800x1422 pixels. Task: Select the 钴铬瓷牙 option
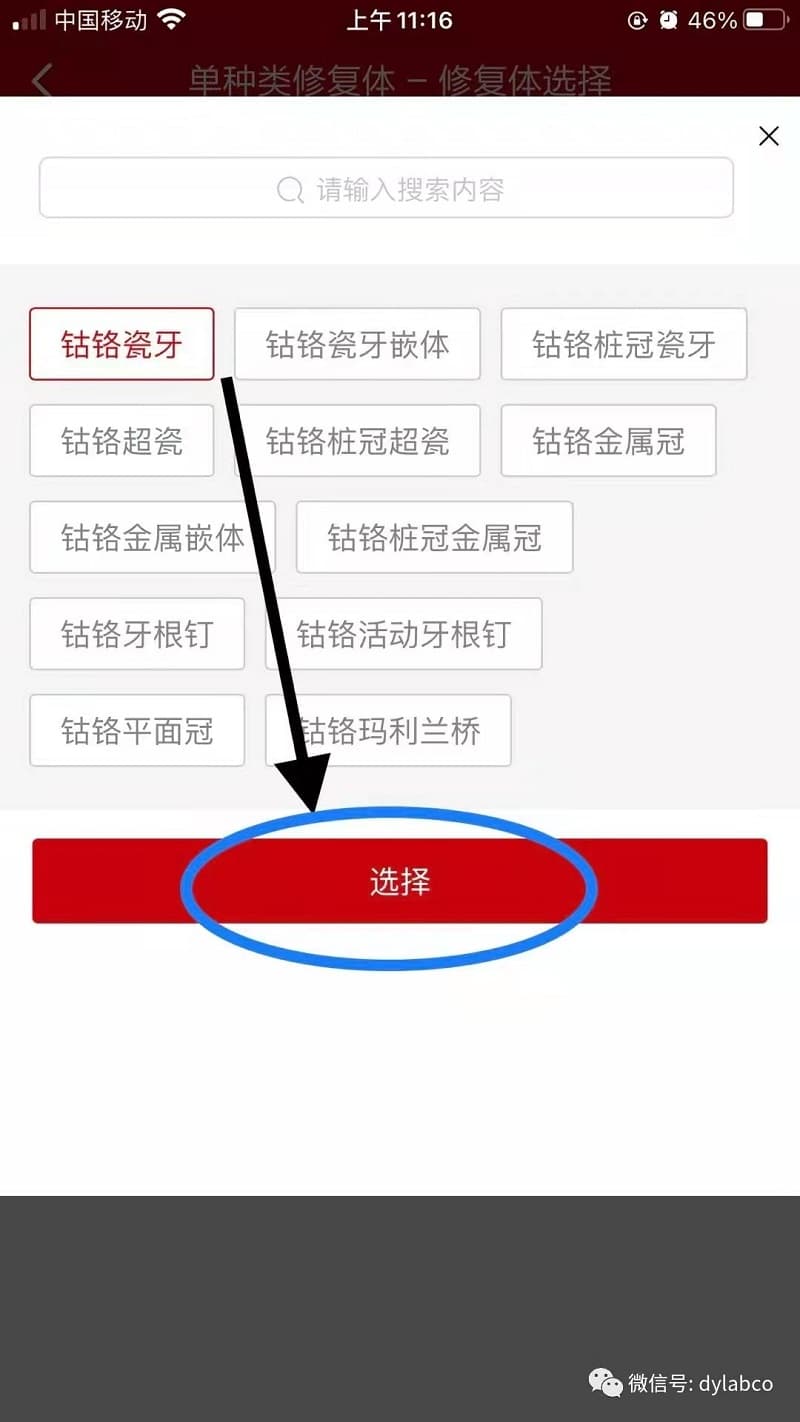pos(122,344)
